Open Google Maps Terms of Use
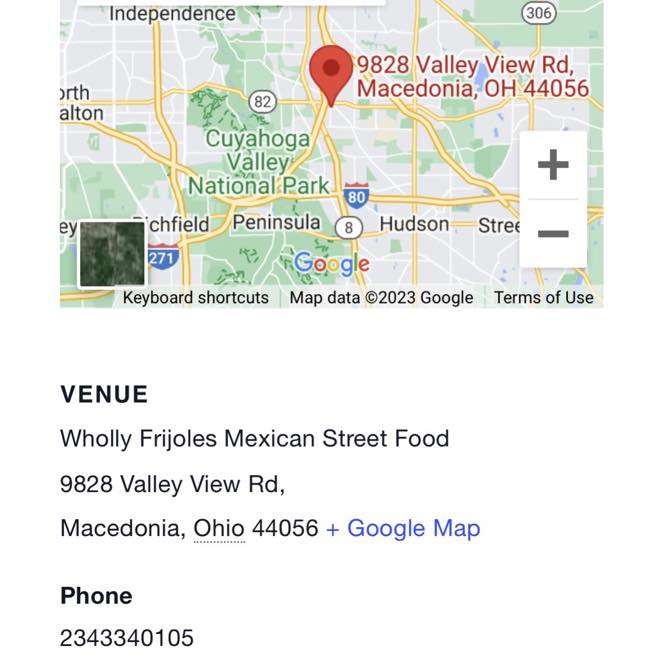This screenshot has height=665, width=664. (x=543, y=298)
